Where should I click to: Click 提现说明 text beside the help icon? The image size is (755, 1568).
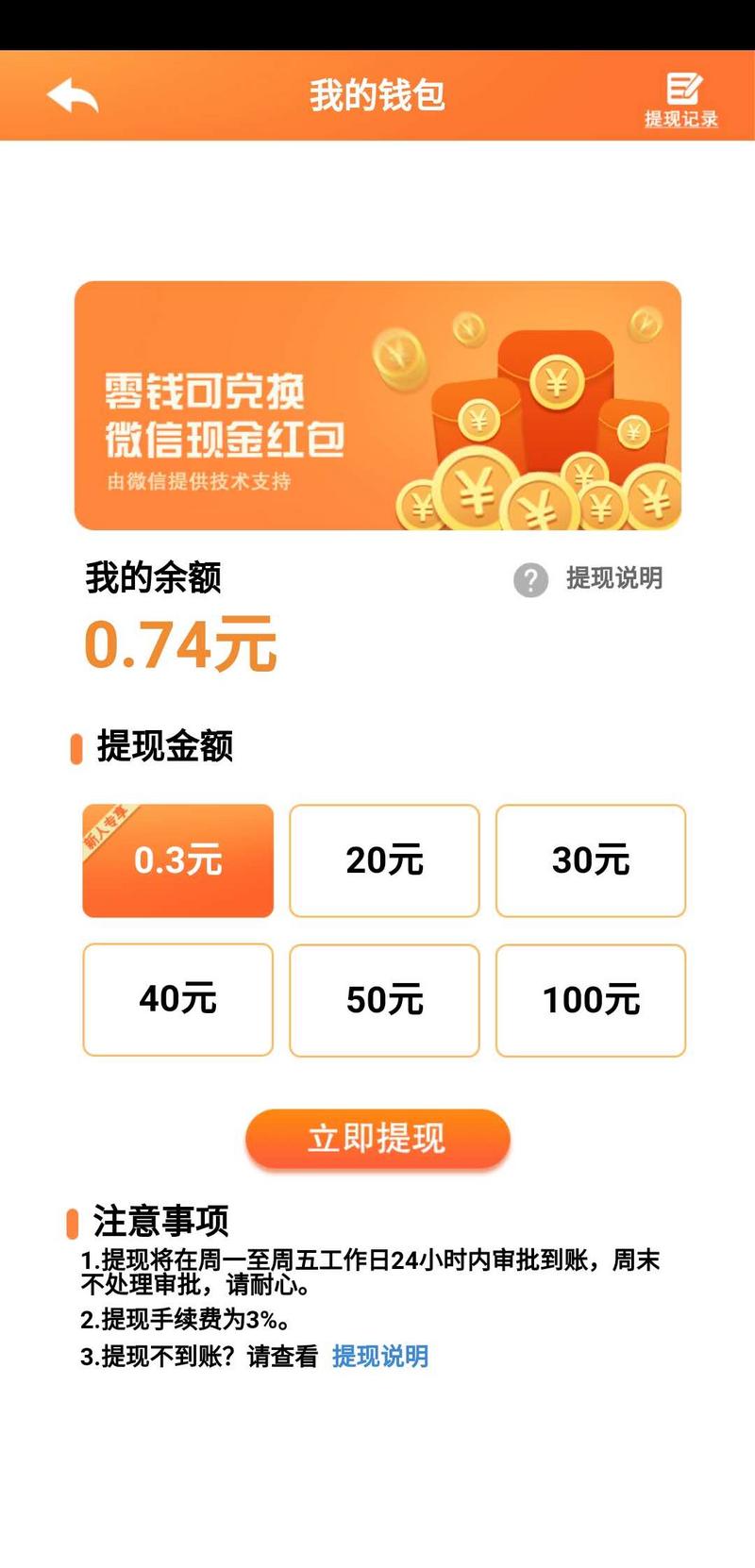tap(613, 579)
